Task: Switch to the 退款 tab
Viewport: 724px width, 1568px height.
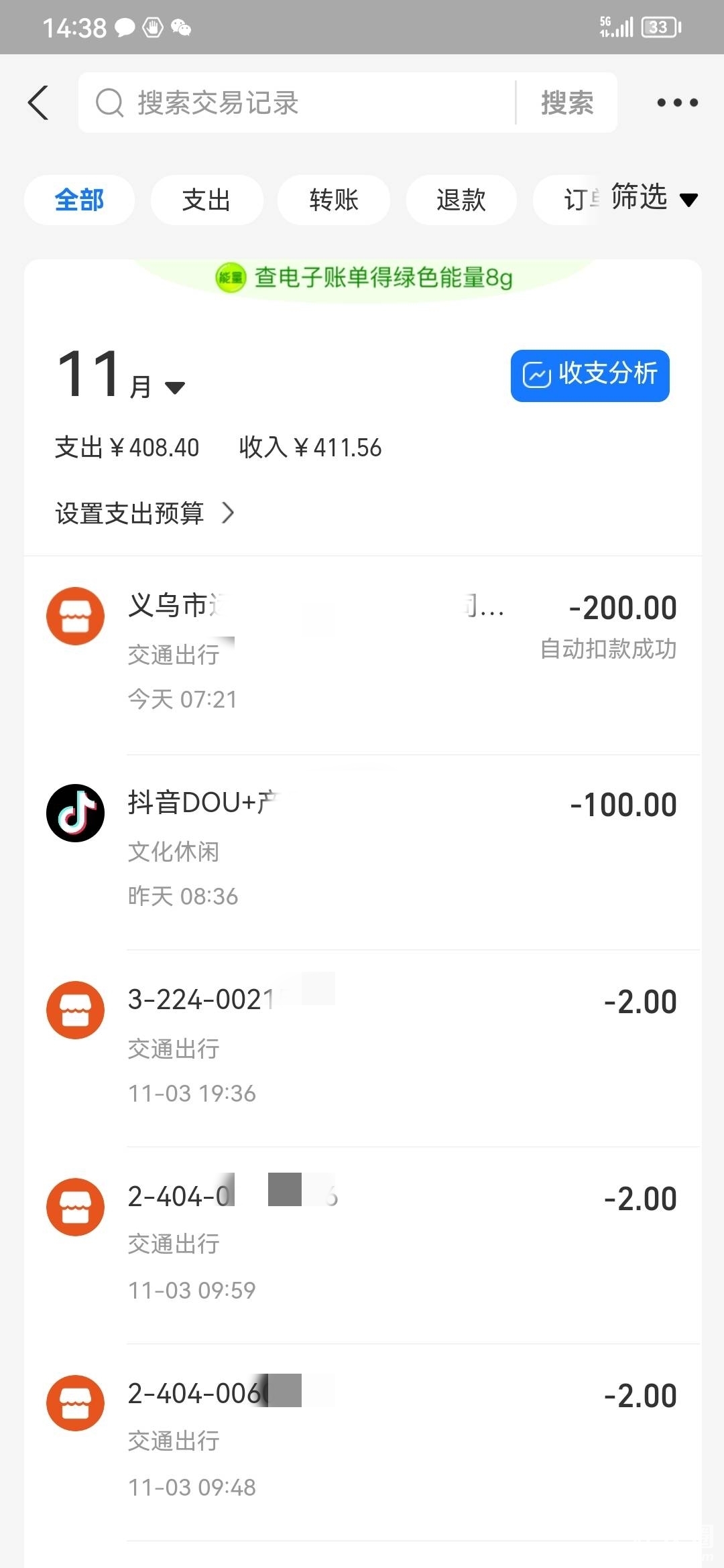Action: pyautogui.click(x=461, y=200)
